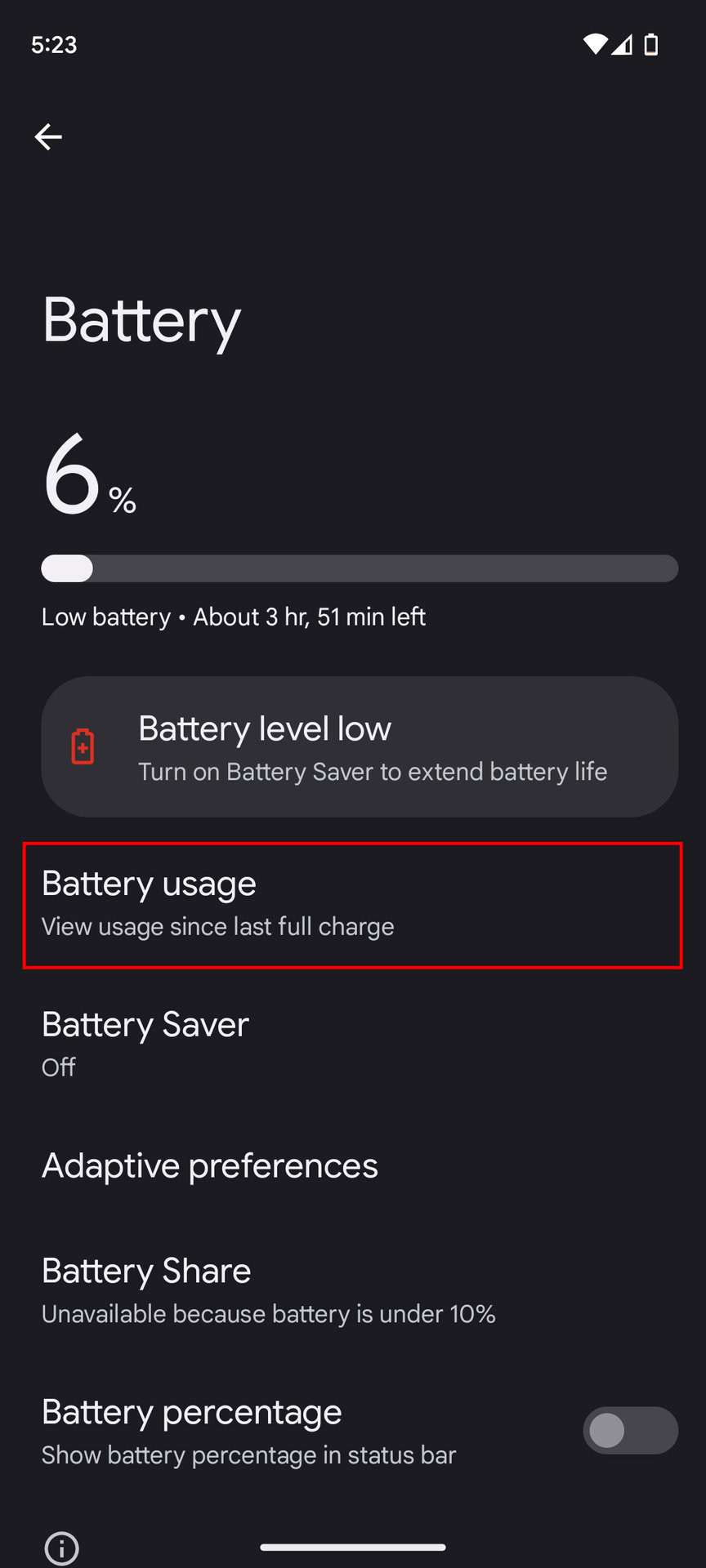
Task: Open Battery usage details
Action: coord(351,905)
